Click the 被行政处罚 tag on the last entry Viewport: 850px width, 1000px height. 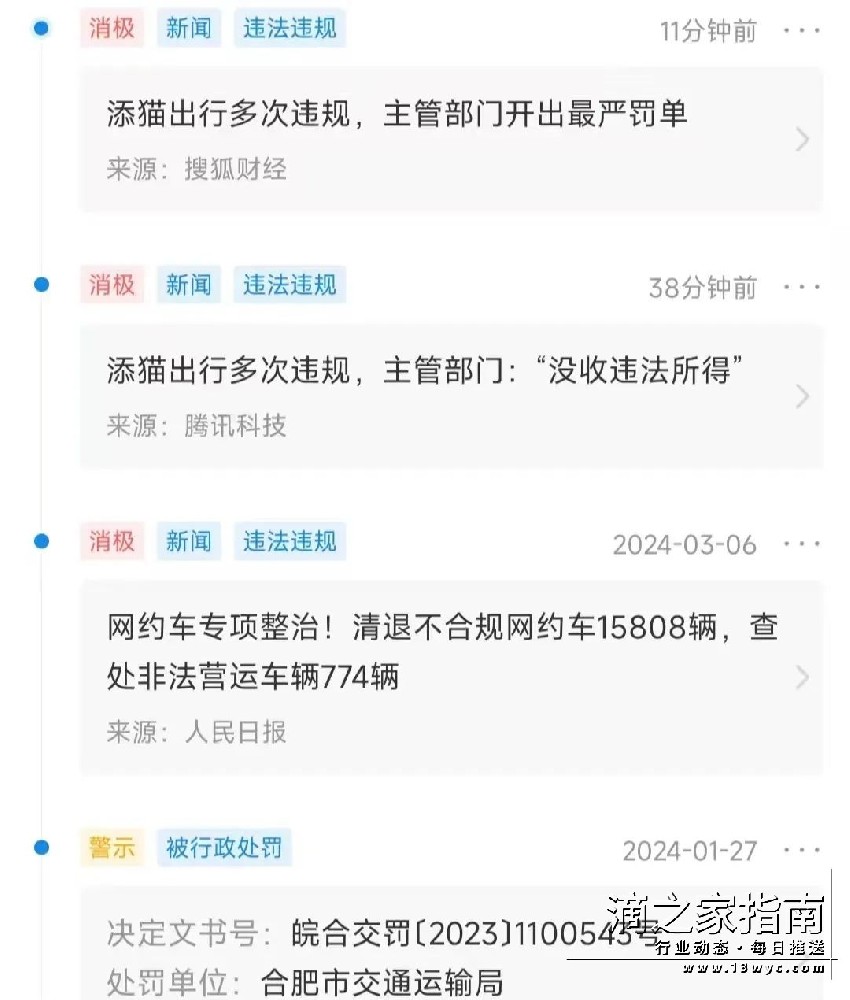[224, 847]
